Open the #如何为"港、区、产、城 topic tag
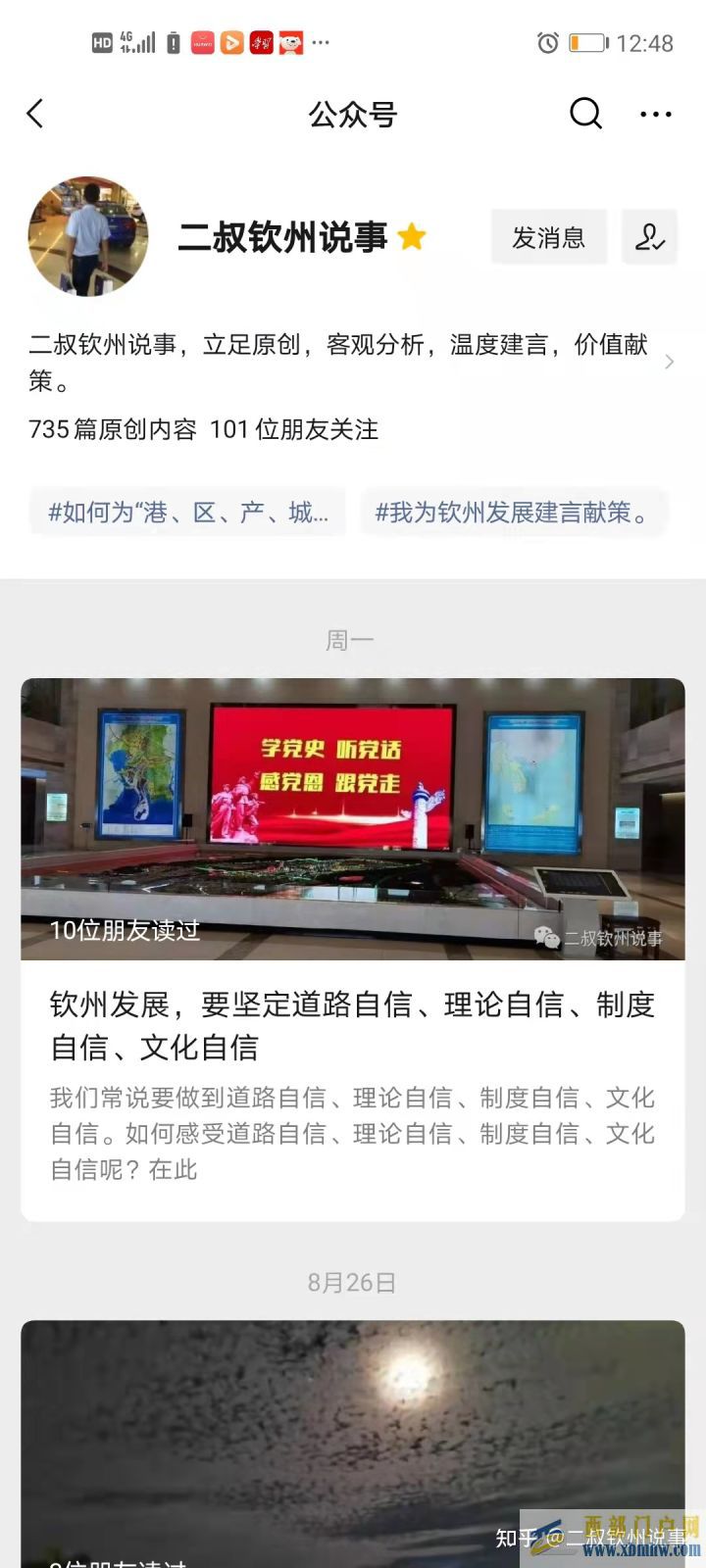Screen dimensions: 706x1568 [188, 512]
